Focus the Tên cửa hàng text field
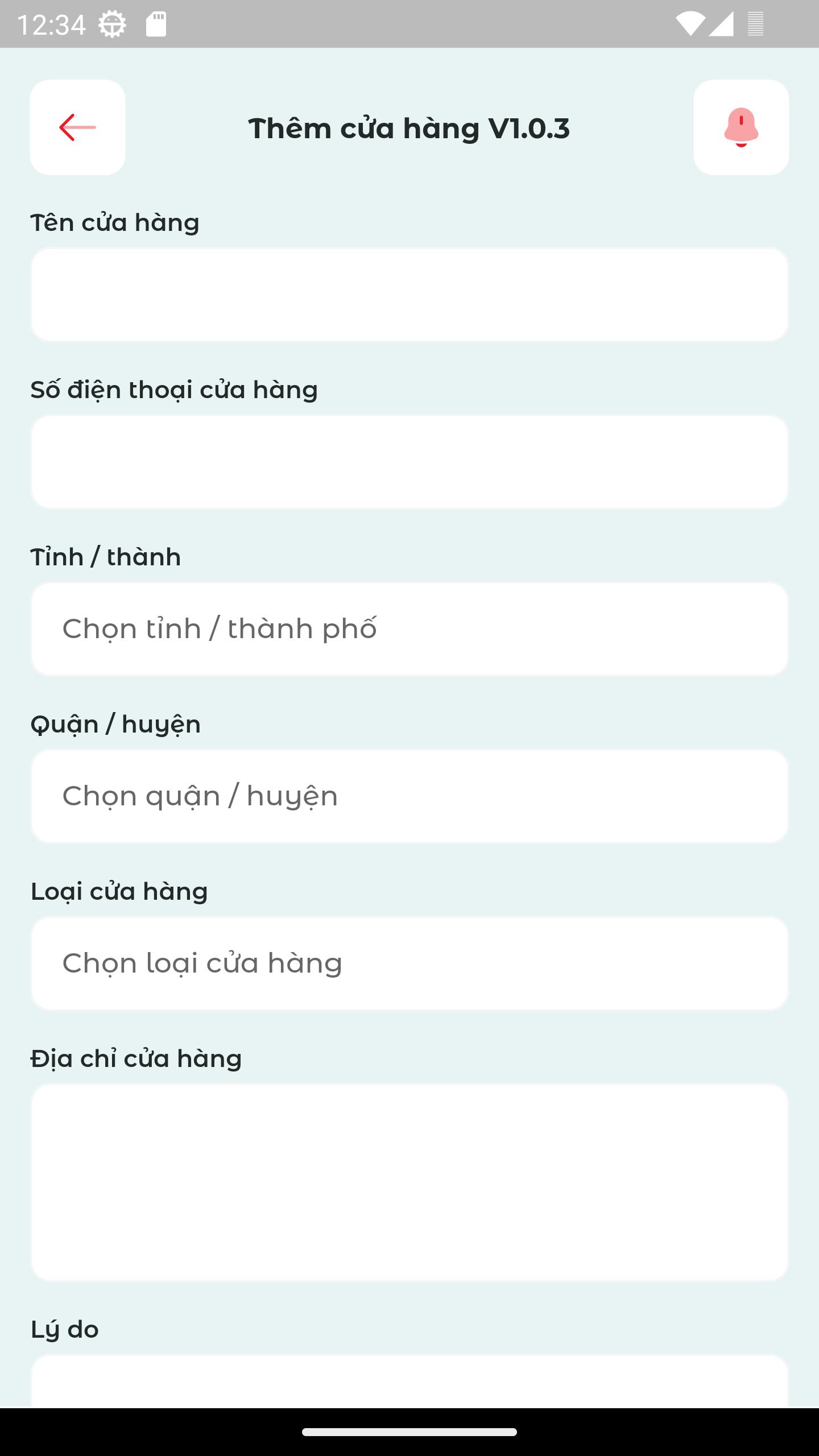This screenshot has width=819, height=1456. pos(409,295)
